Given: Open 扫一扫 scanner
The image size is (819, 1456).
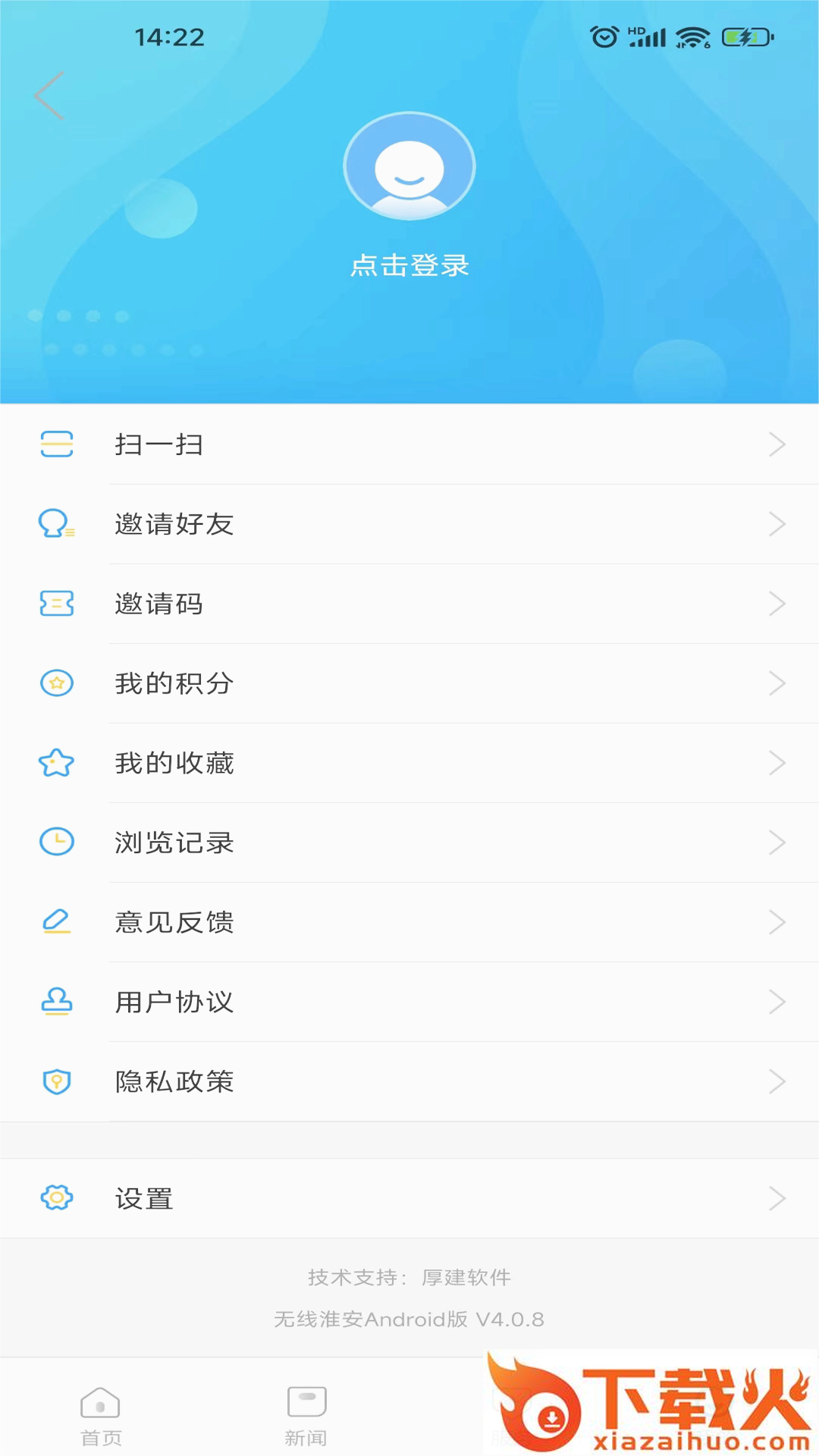Looking at the screenshot, I should click(409, 444).
